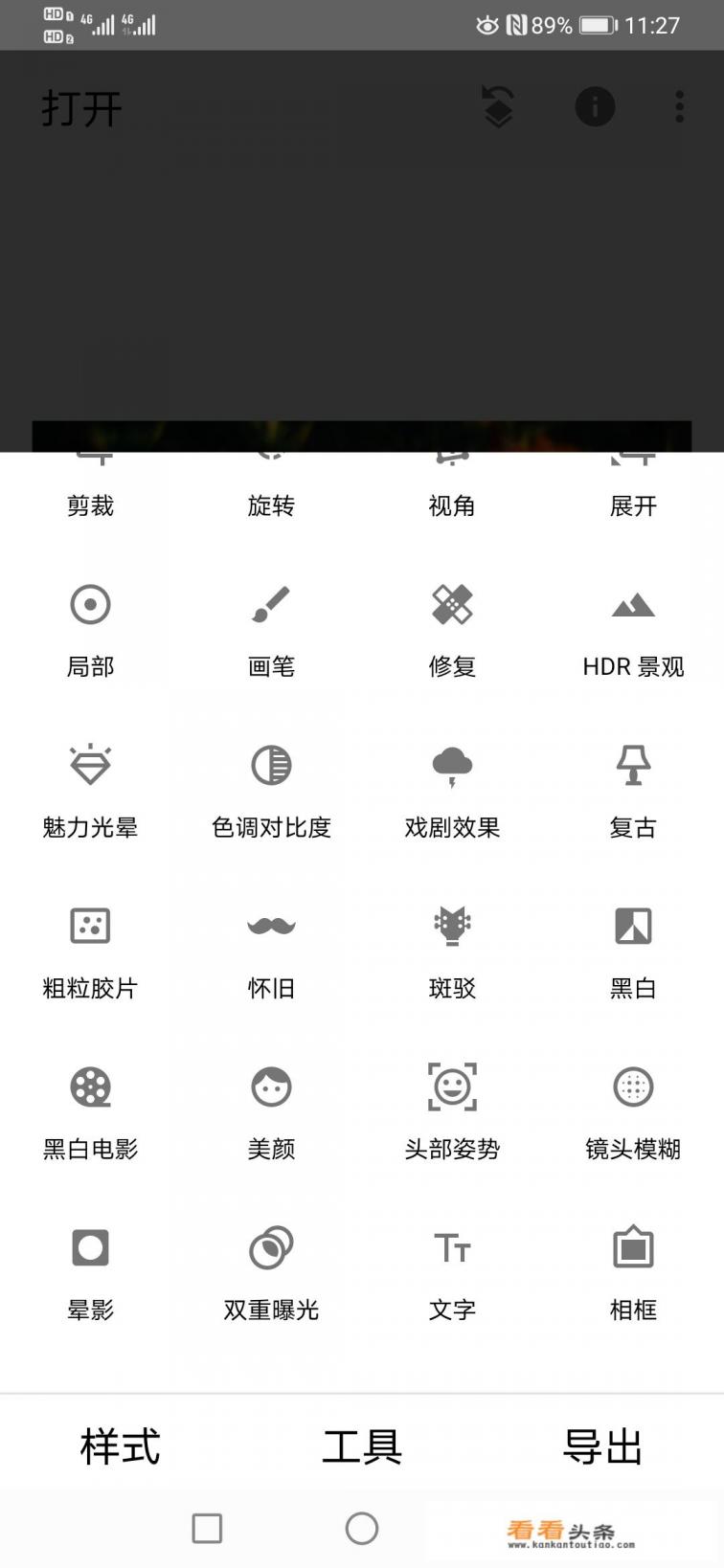Screen dimensions: 724x1568
Task: Show image details info icon
Action: point(595,106)
